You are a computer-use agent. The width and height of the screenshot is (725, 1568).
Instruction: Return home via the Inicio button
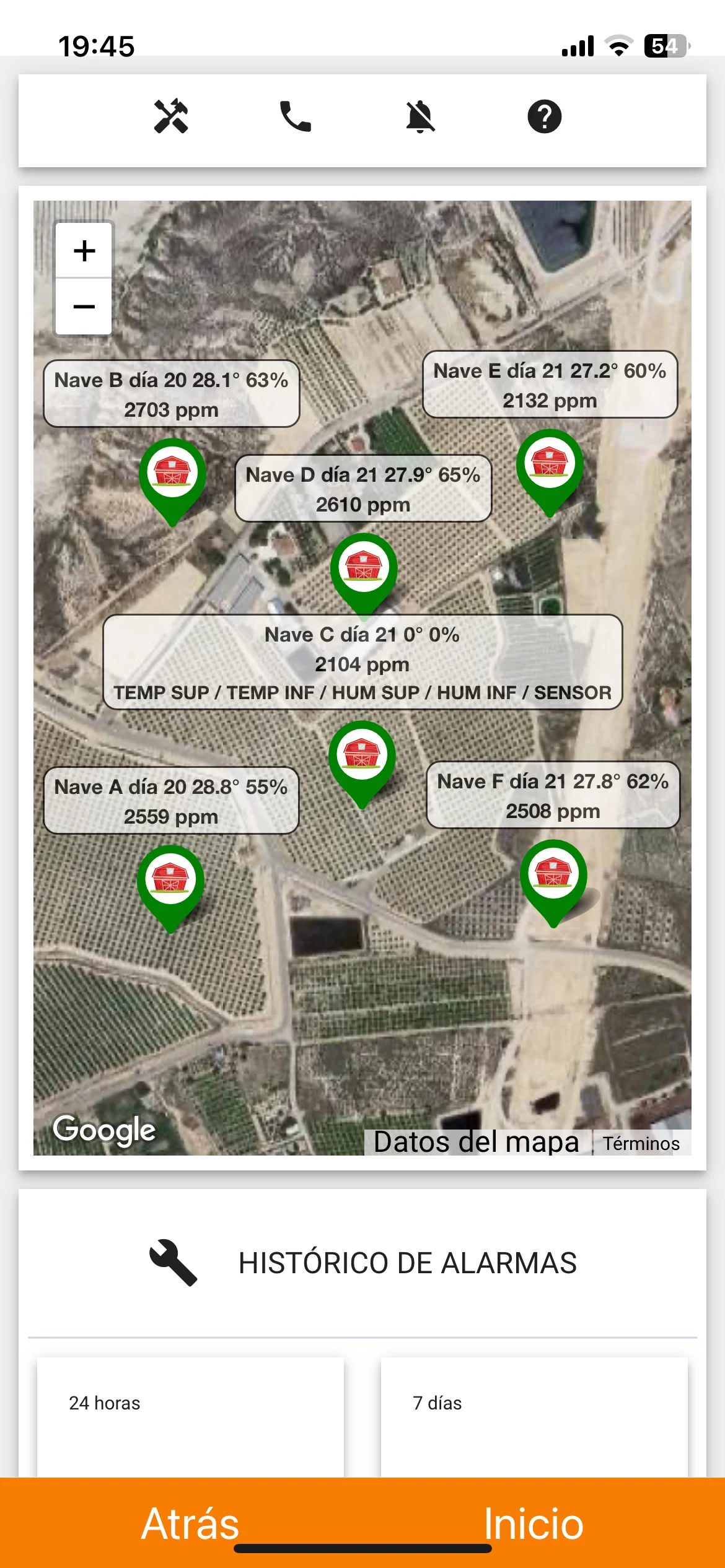[x=534, y=1523]
